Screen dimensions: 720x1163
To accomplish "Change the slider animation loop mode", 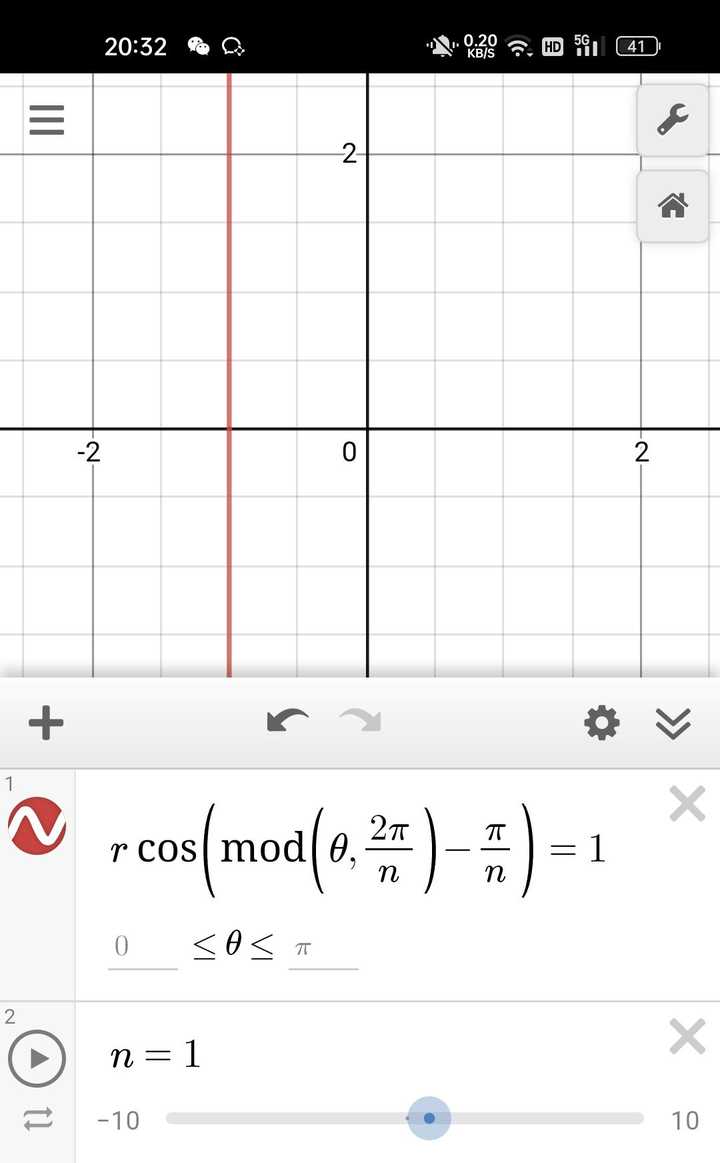I will tap(37, 1119).
